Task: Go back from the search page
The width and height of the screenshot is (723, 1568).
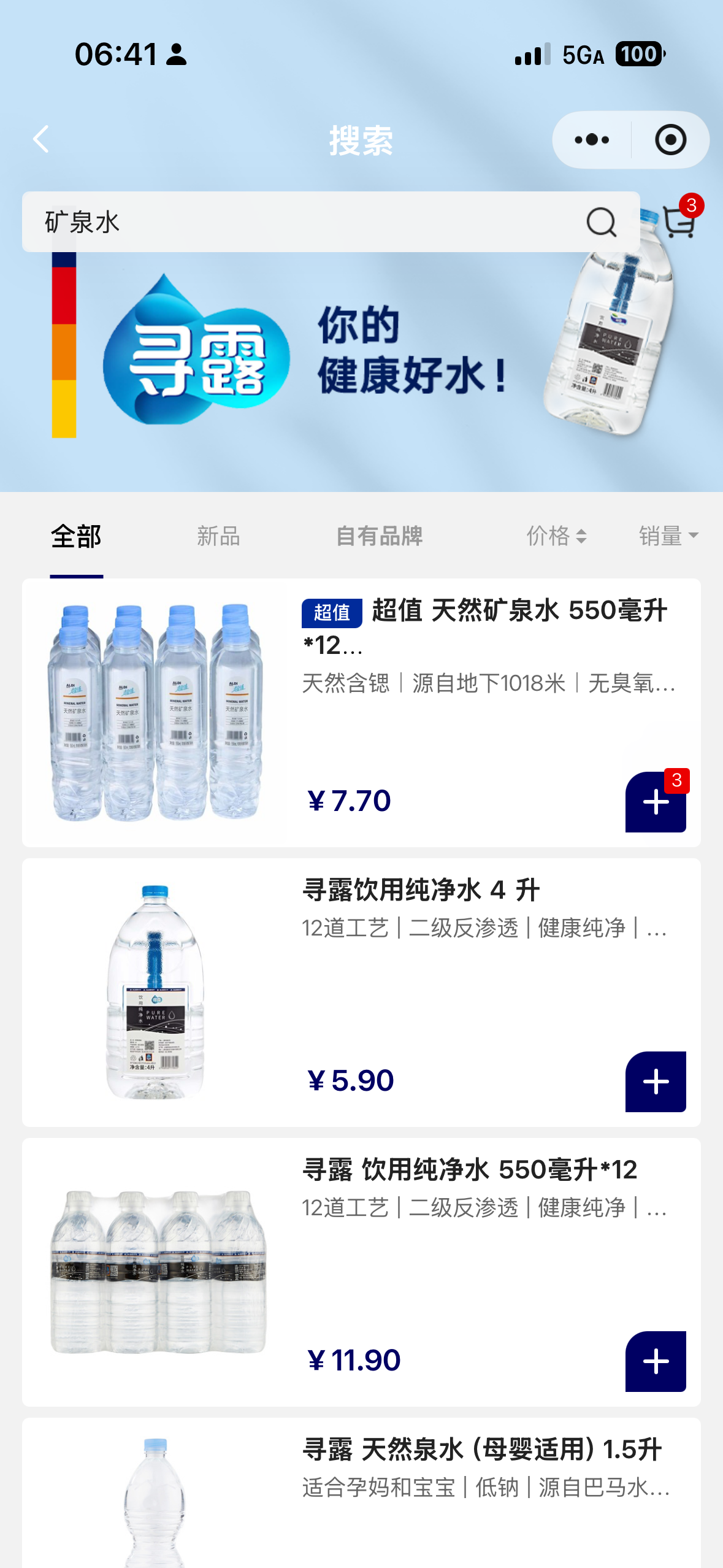Action: pos(41,140)
